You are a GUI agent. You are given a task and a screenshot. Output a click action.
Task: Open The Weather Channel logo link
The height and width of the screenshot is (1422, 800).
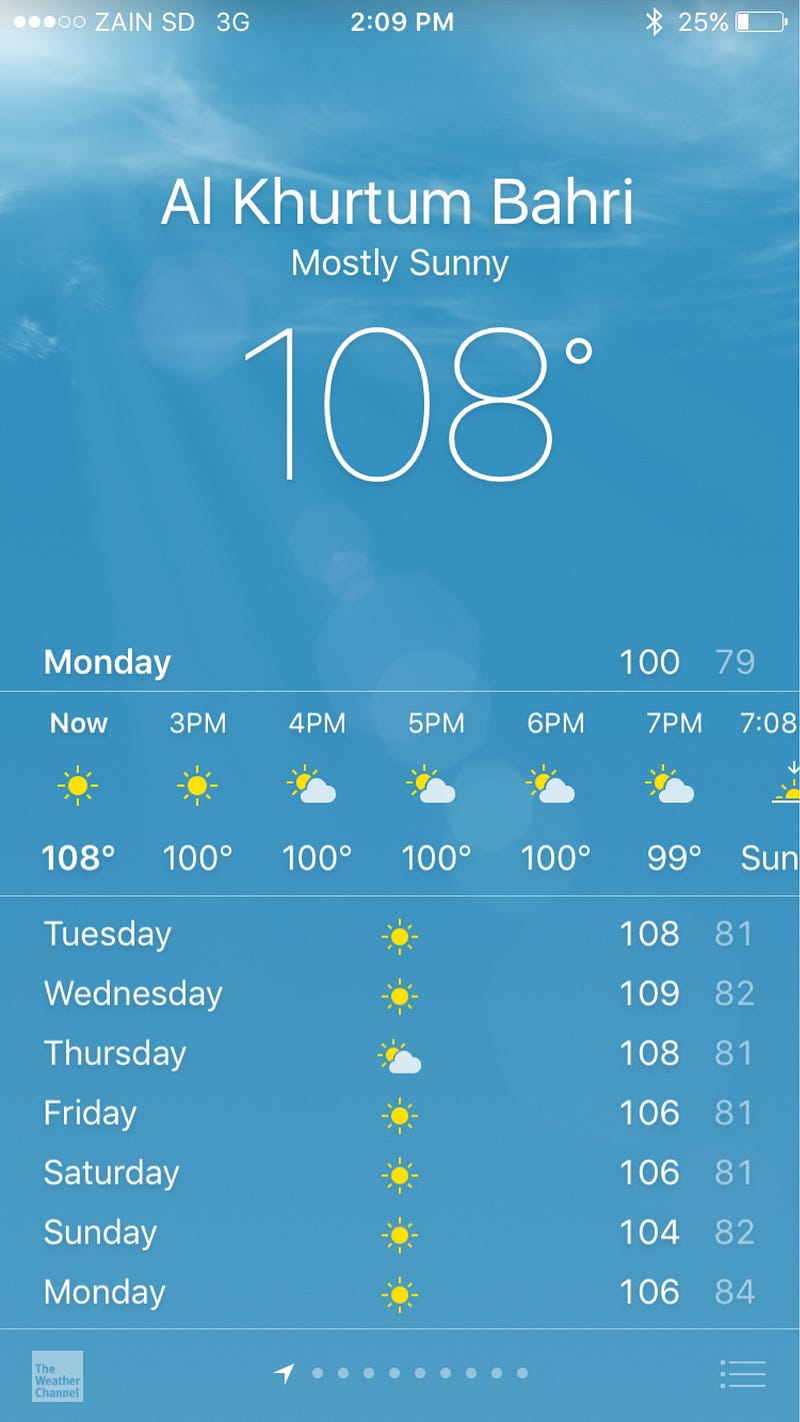57,1376
